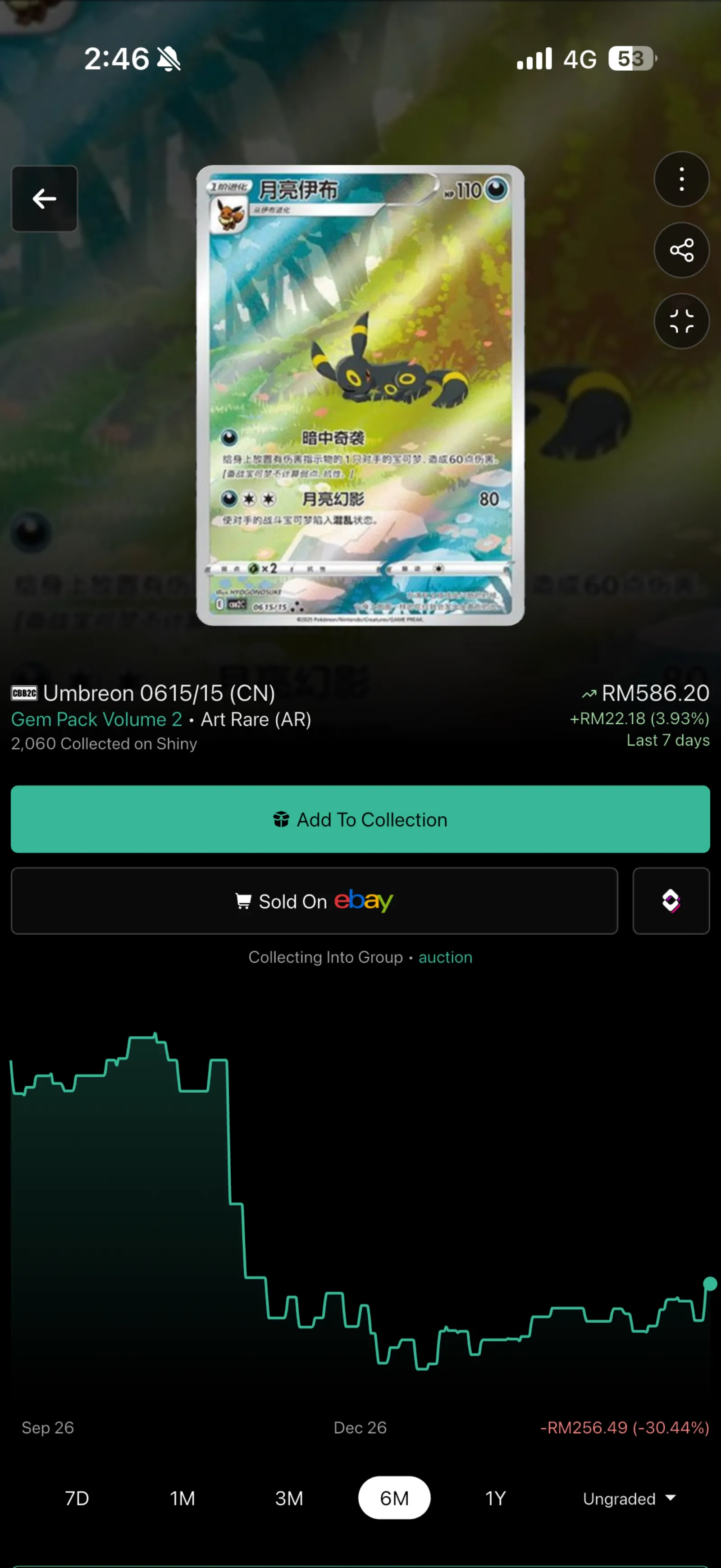The image size is (721, 1568).
Task: Go back using the arrow button
Action: (45, 198)
